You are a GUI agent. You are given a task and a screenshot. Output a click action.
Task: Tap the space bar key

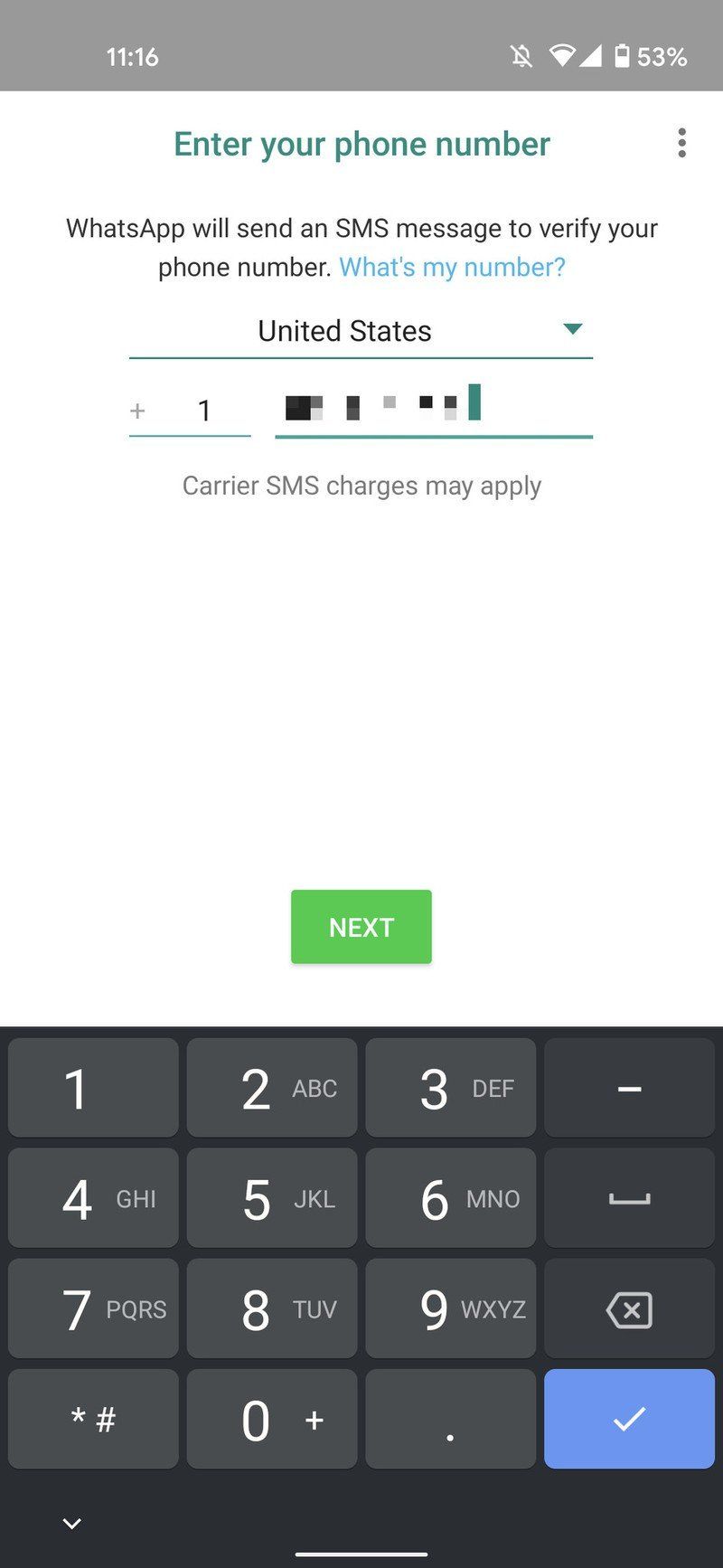point(629,1197)
